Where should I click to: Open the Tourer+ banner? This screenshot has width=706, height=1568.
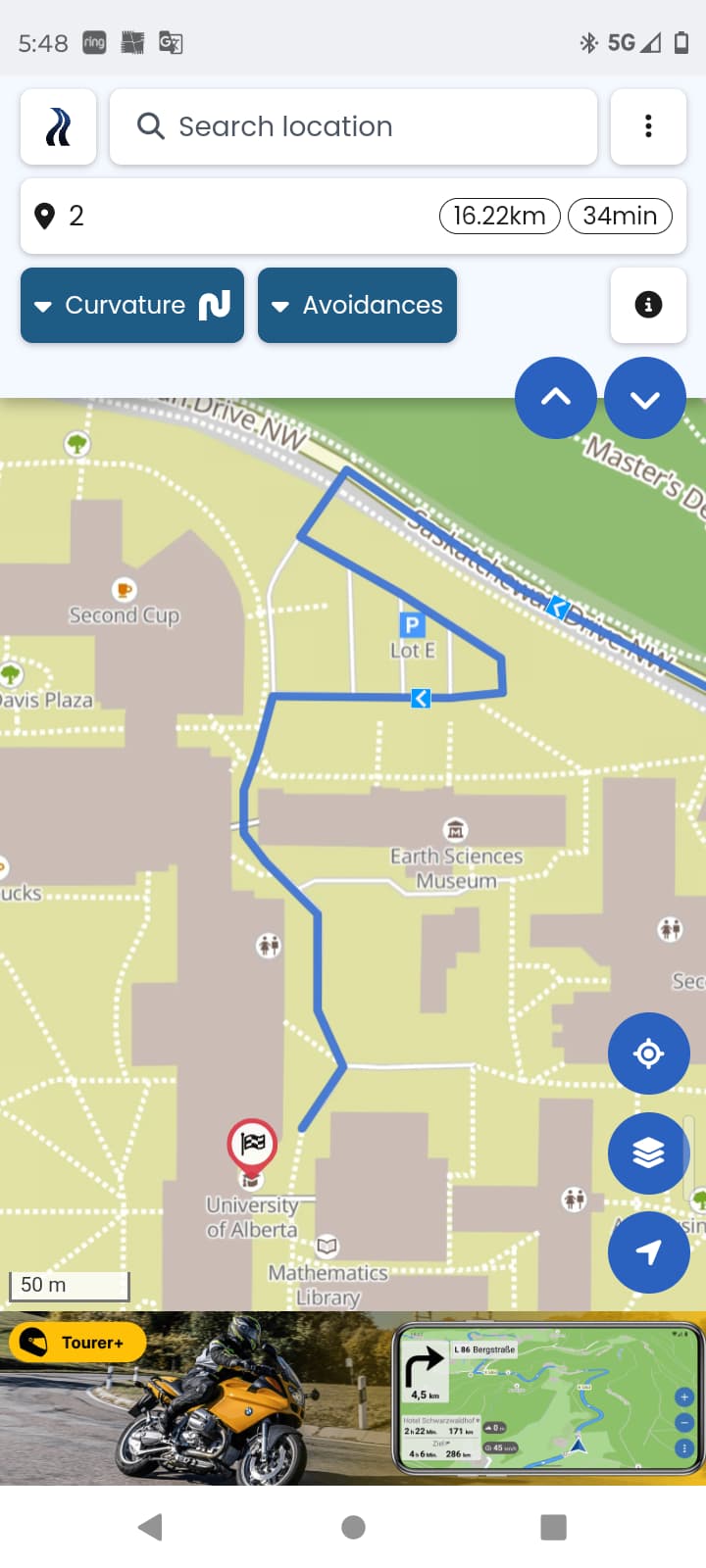click(353, 1397)
